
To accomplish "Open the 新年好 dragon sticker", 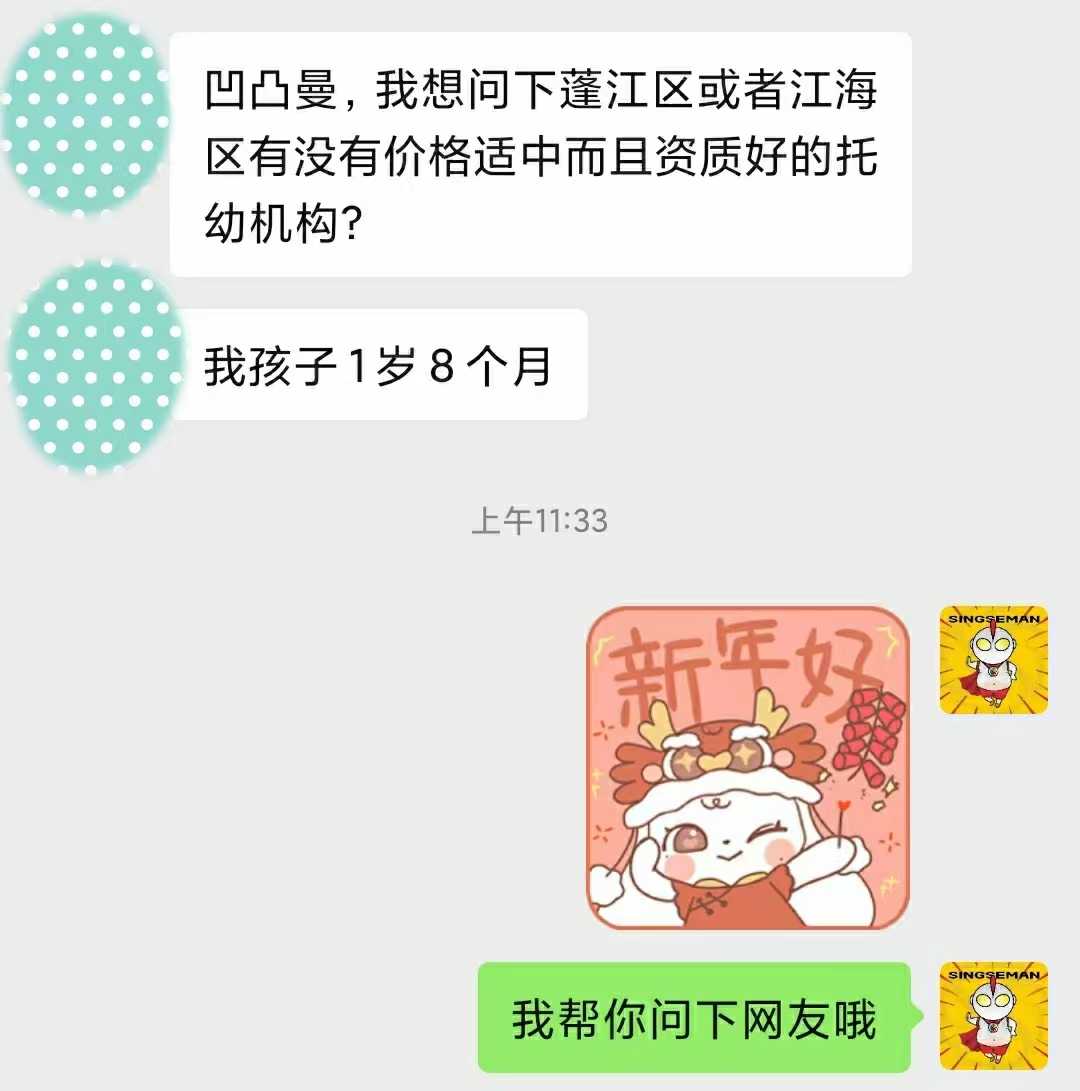I will coord(747,767).
